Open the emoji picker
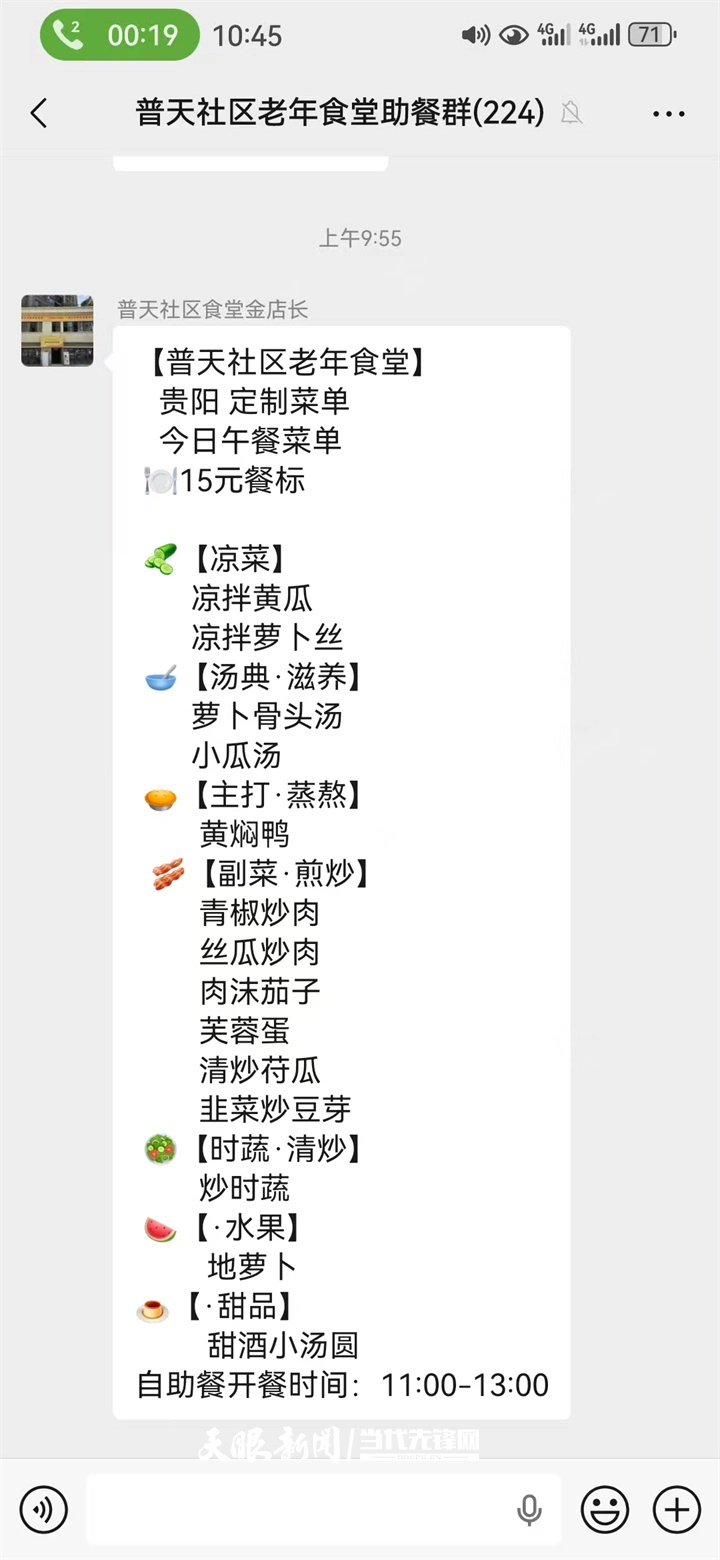Viewport: 720px width, 1560px height. click(x=605, y=1509)
